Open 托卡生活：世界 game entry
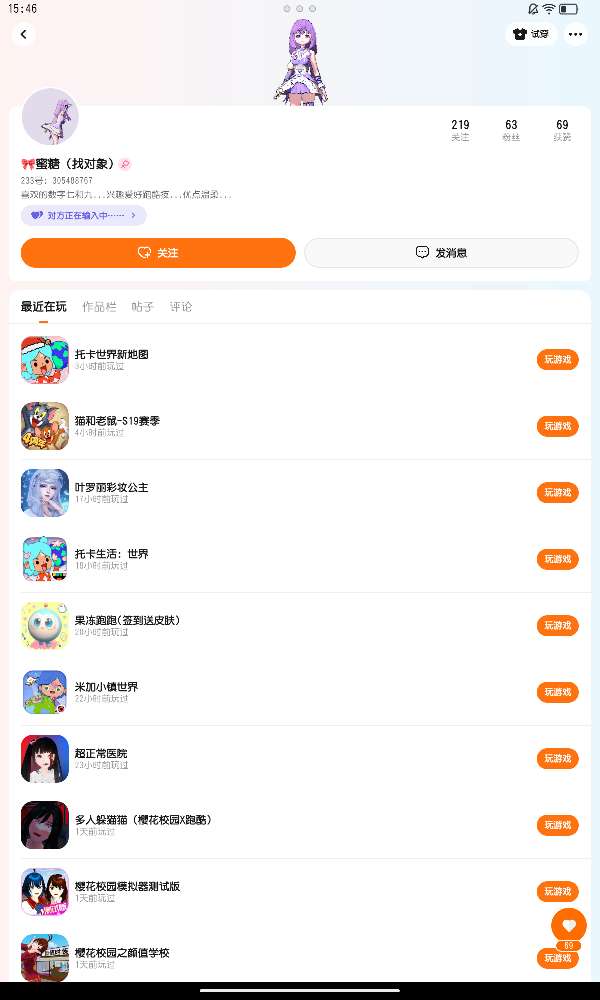Screen dimensions: 600x1000 [x=300, y=559]
